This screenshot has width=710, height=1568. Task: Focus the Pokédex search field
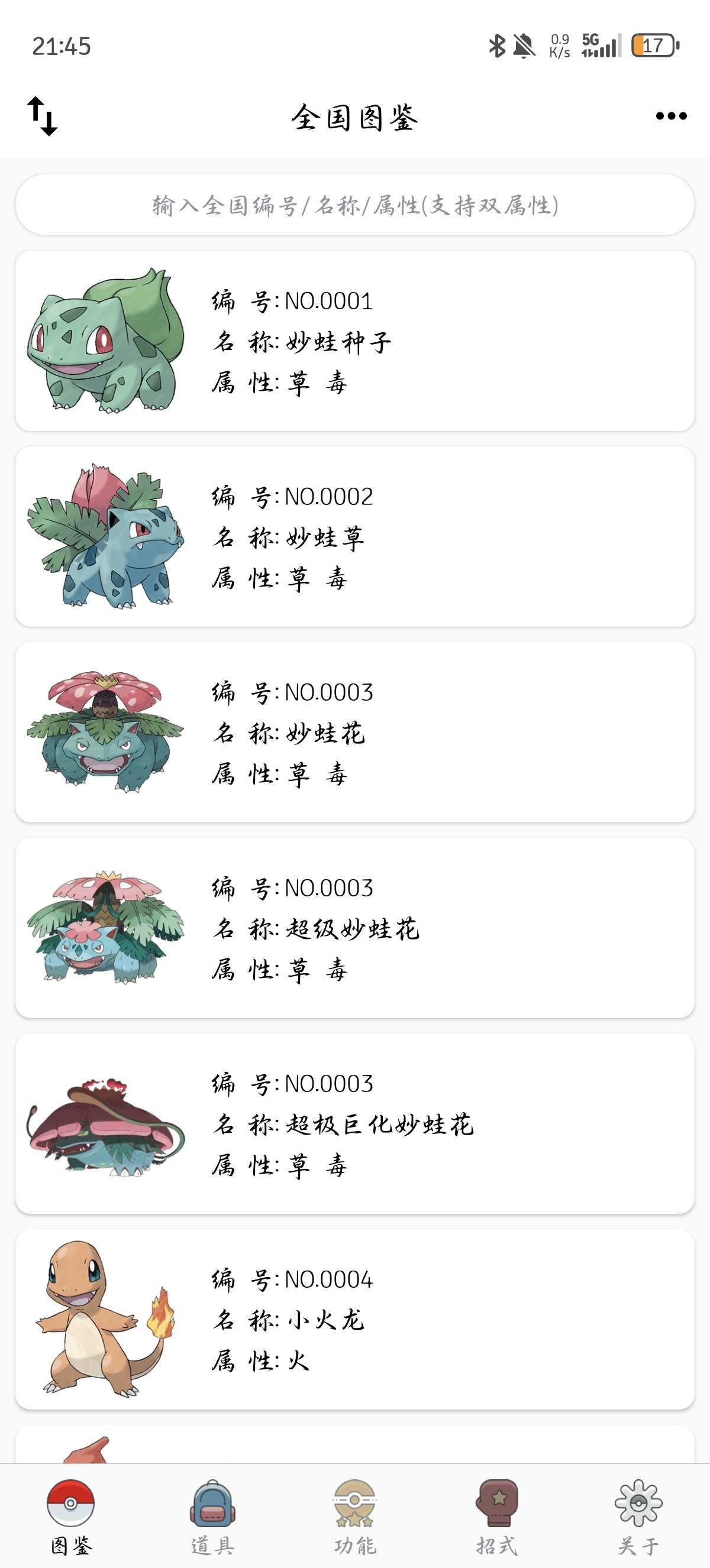tap(354, 205)
